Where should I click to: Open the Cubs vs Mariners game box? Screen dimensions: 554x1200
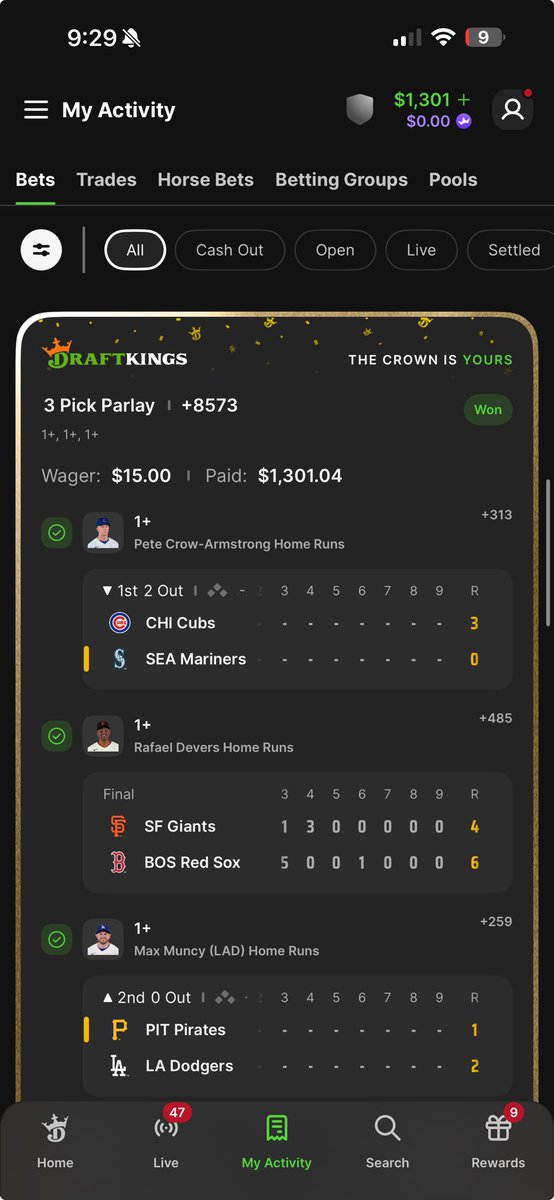coord(297,629)
